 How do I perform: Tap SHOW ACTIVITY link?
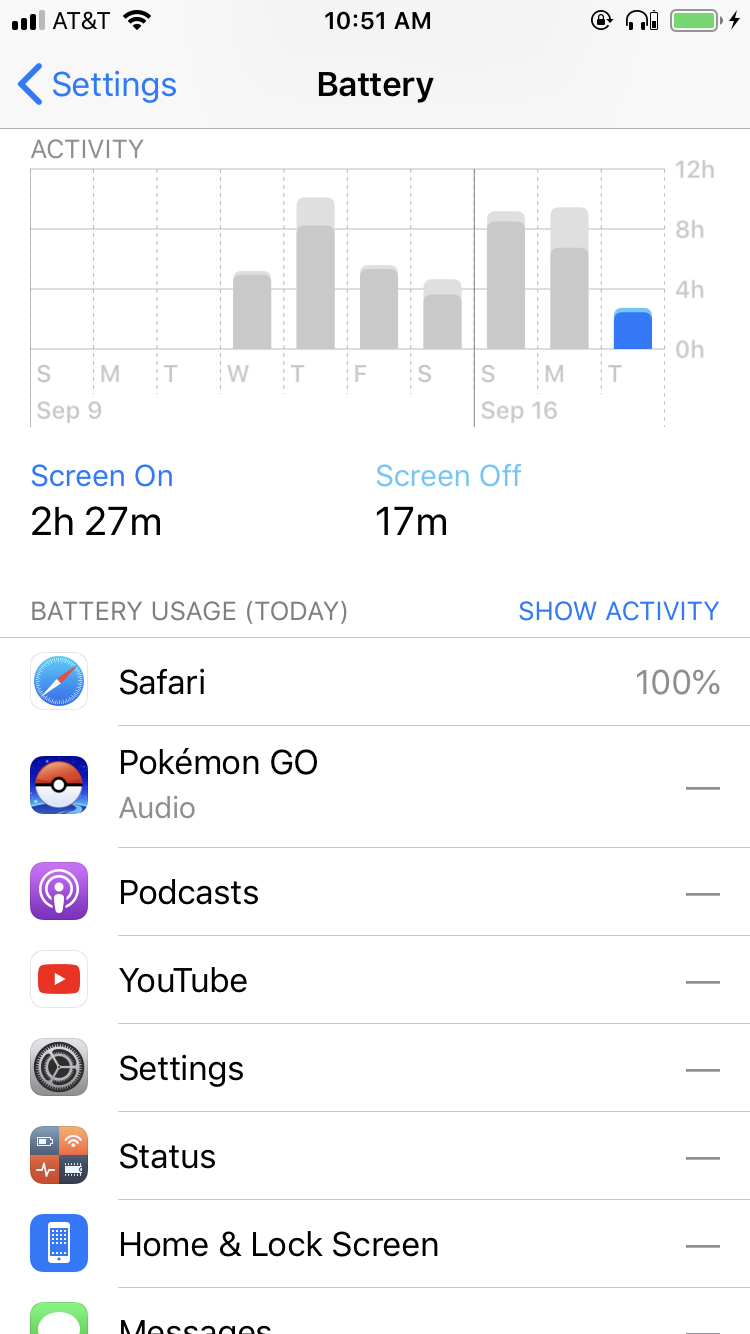point(618,611)
